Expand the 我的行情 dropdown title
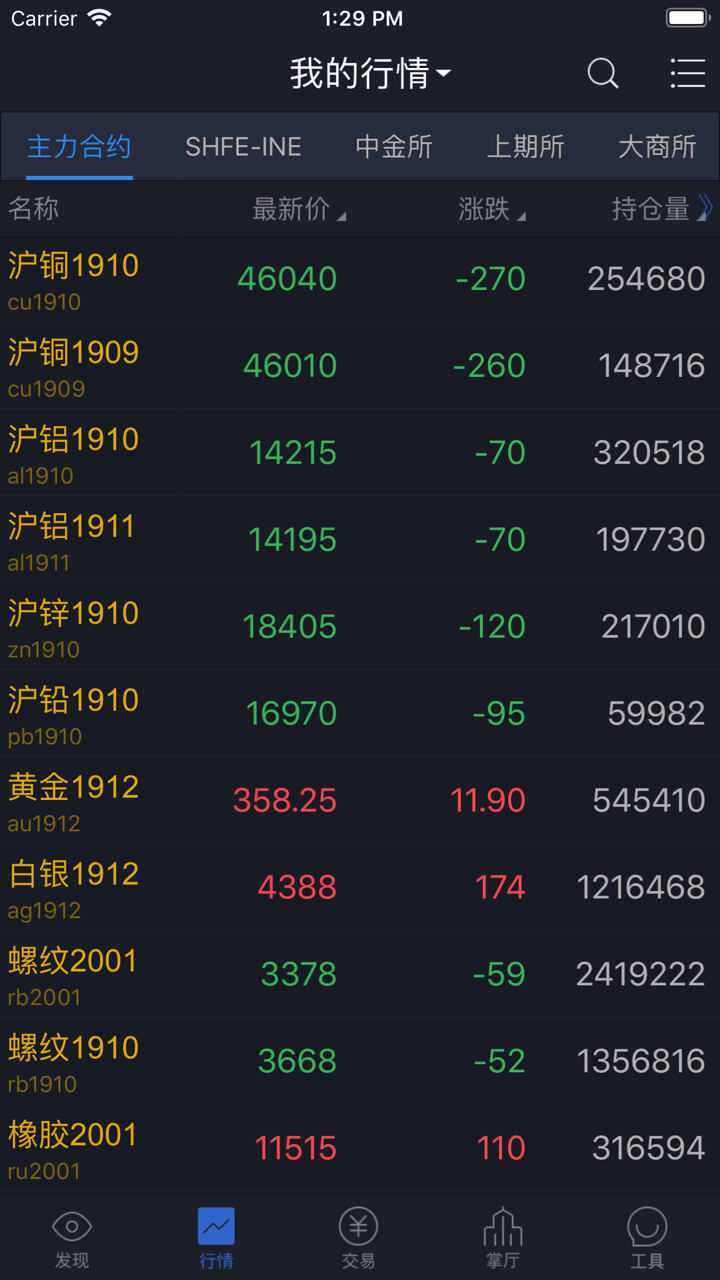 click(x=370, y=73)
